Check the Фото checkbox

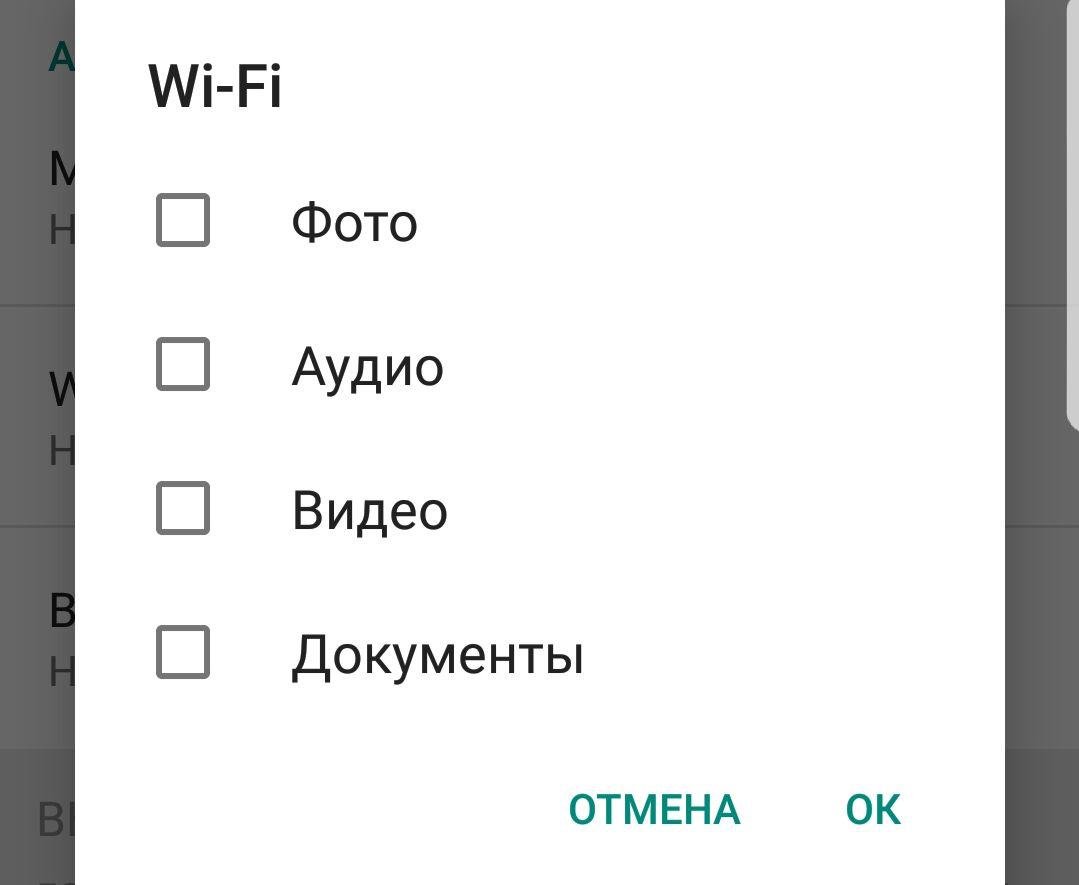(183, 220)
